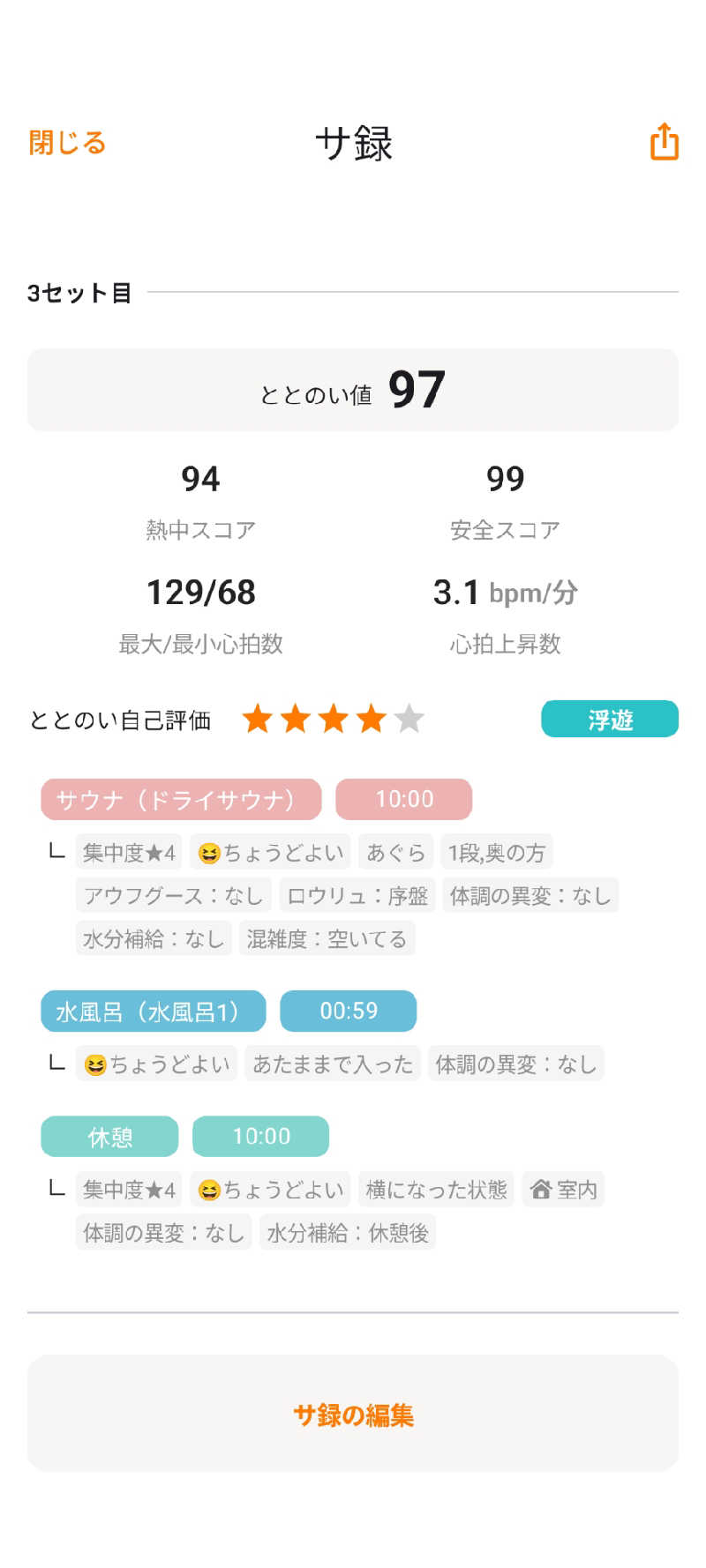Open the 水風呂（水風呂1） label

point(153,1012)
